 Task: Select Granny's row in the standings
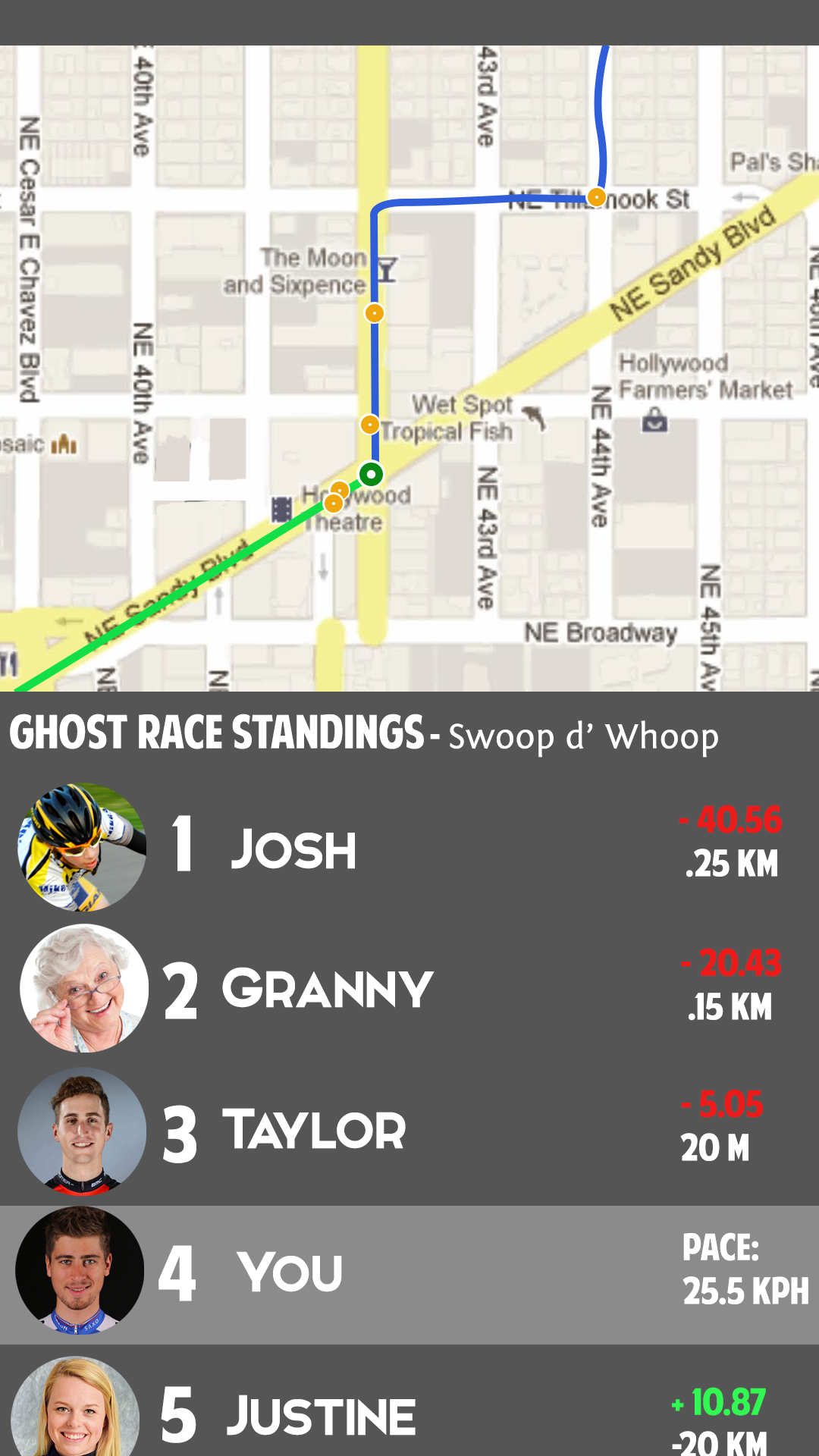(x=409, y=988)
